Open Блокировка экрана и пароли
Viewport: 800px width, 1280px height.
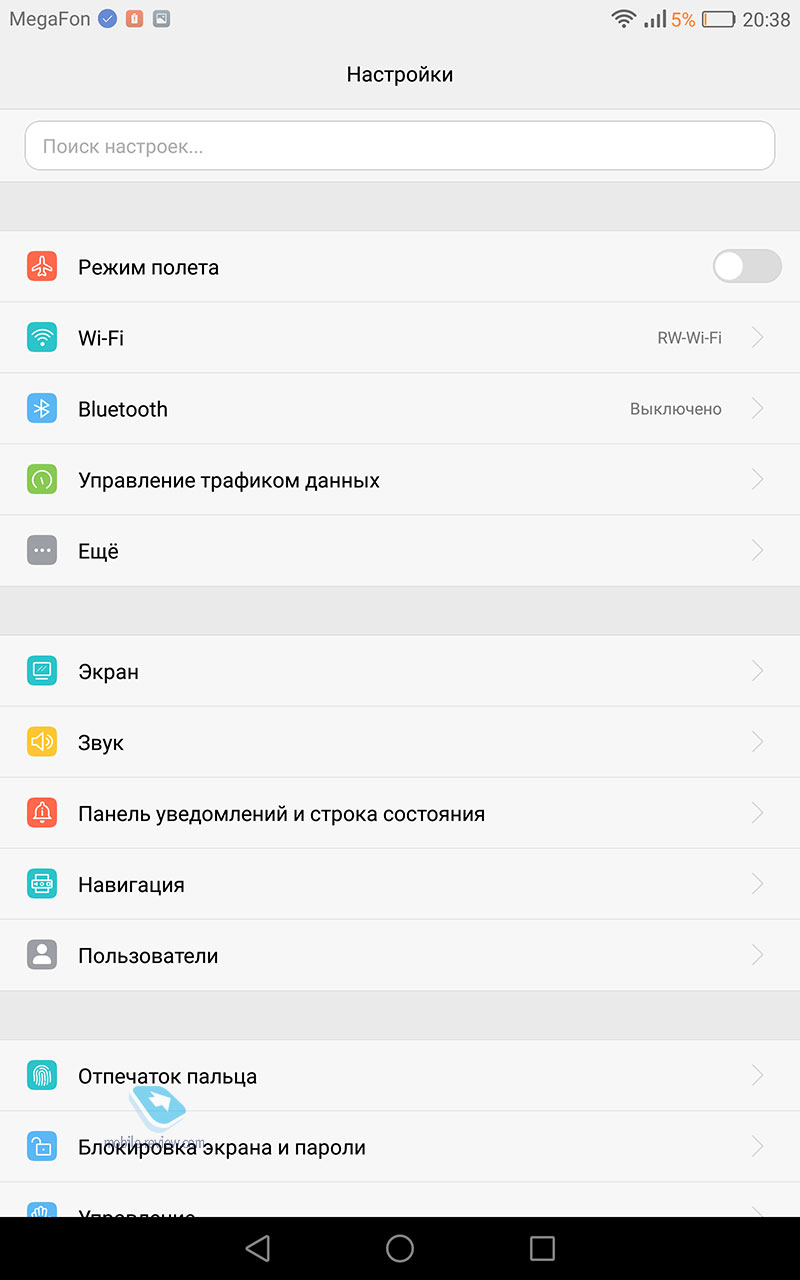pyautogui.click(x=400, y=1146)
